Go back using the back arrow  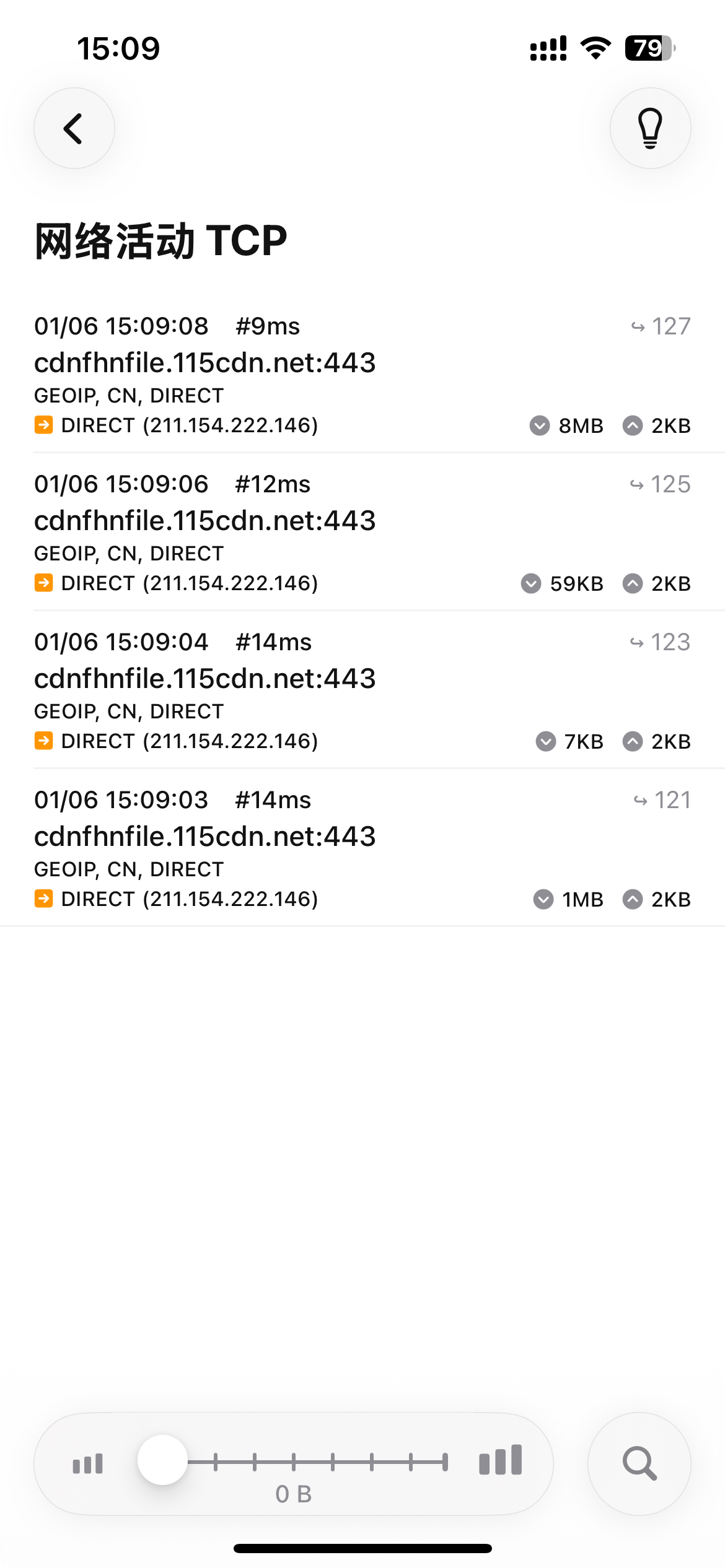point(74,128)
